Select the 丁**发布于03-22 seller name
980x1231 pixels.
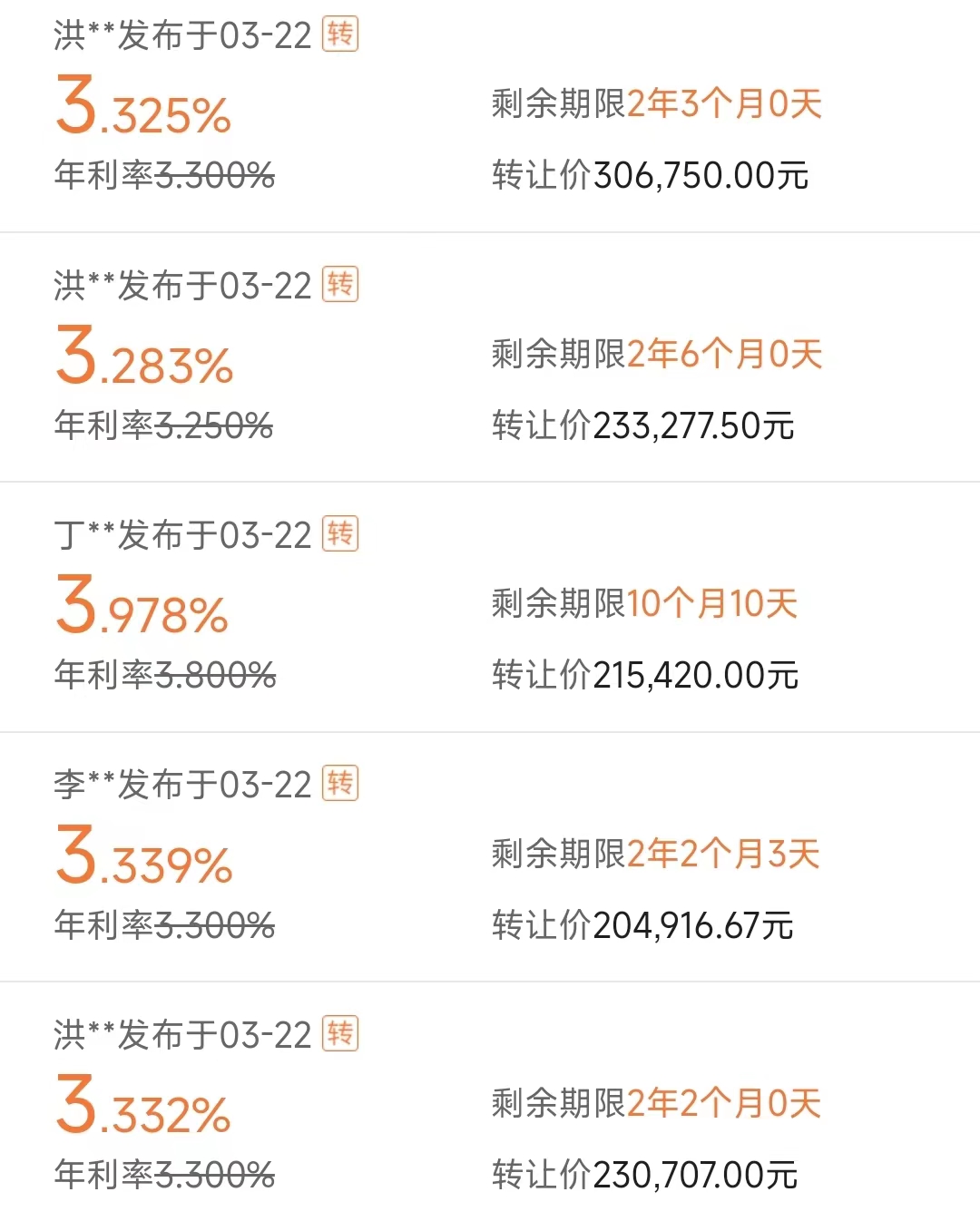180,534
